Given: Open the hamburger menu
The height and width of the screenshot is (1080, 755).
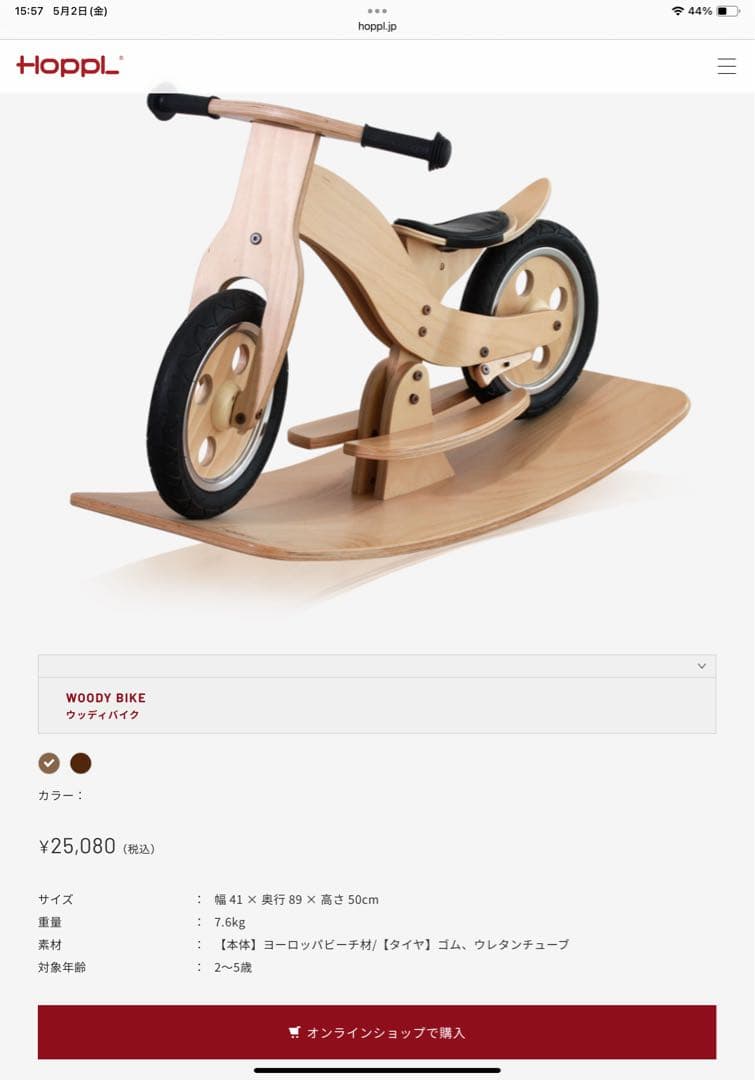Looking at the screenshot, I should tap(726, 66).
